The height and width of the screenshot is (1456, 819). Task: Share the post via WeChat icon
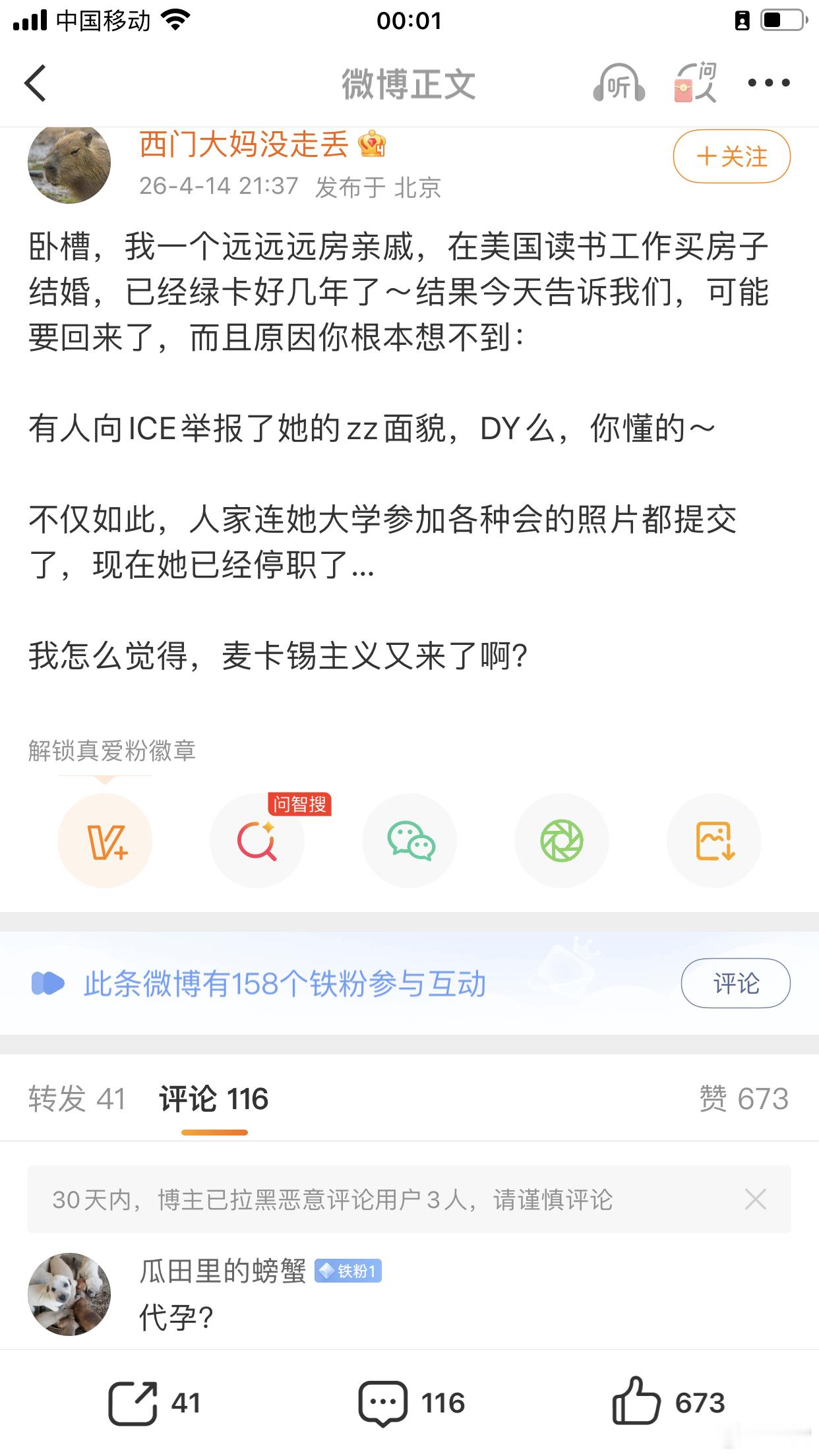coord(409,840)
